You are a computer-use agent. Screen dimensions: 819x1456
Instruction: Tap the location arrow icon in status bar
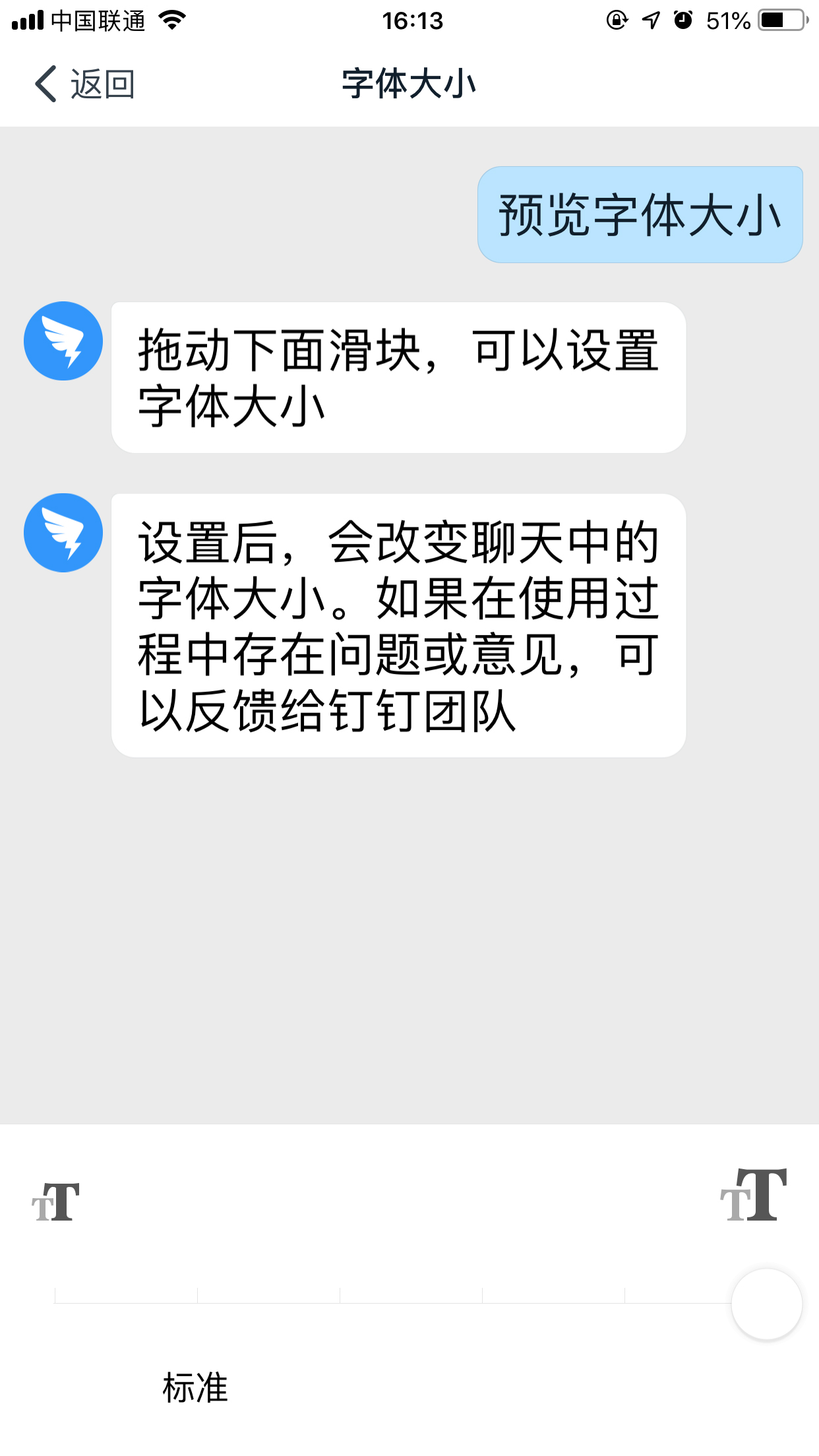[x=650, y=20]
